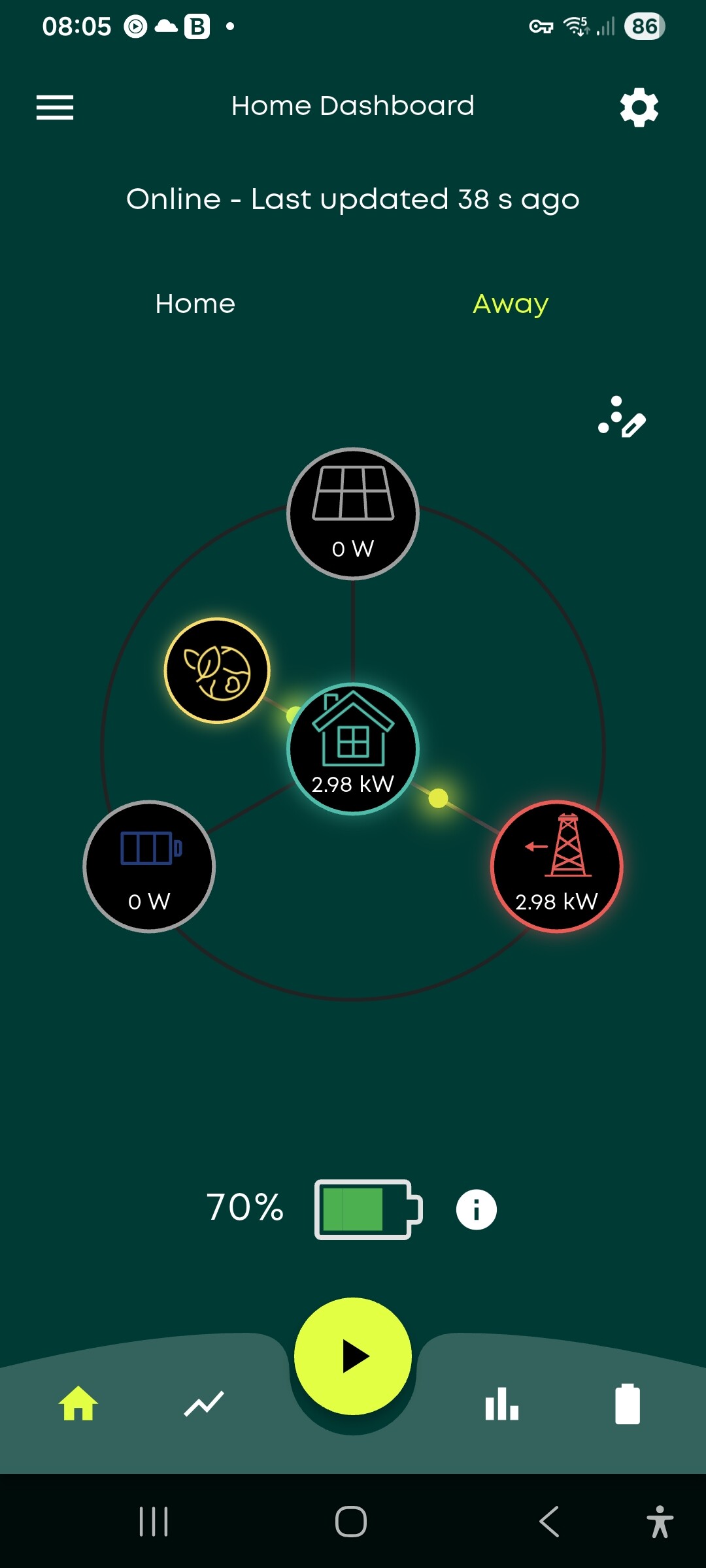Tap the yellow play button
Viewport: 706px width, 1568px height.
pyautogui.click(x=353, y=1356)
